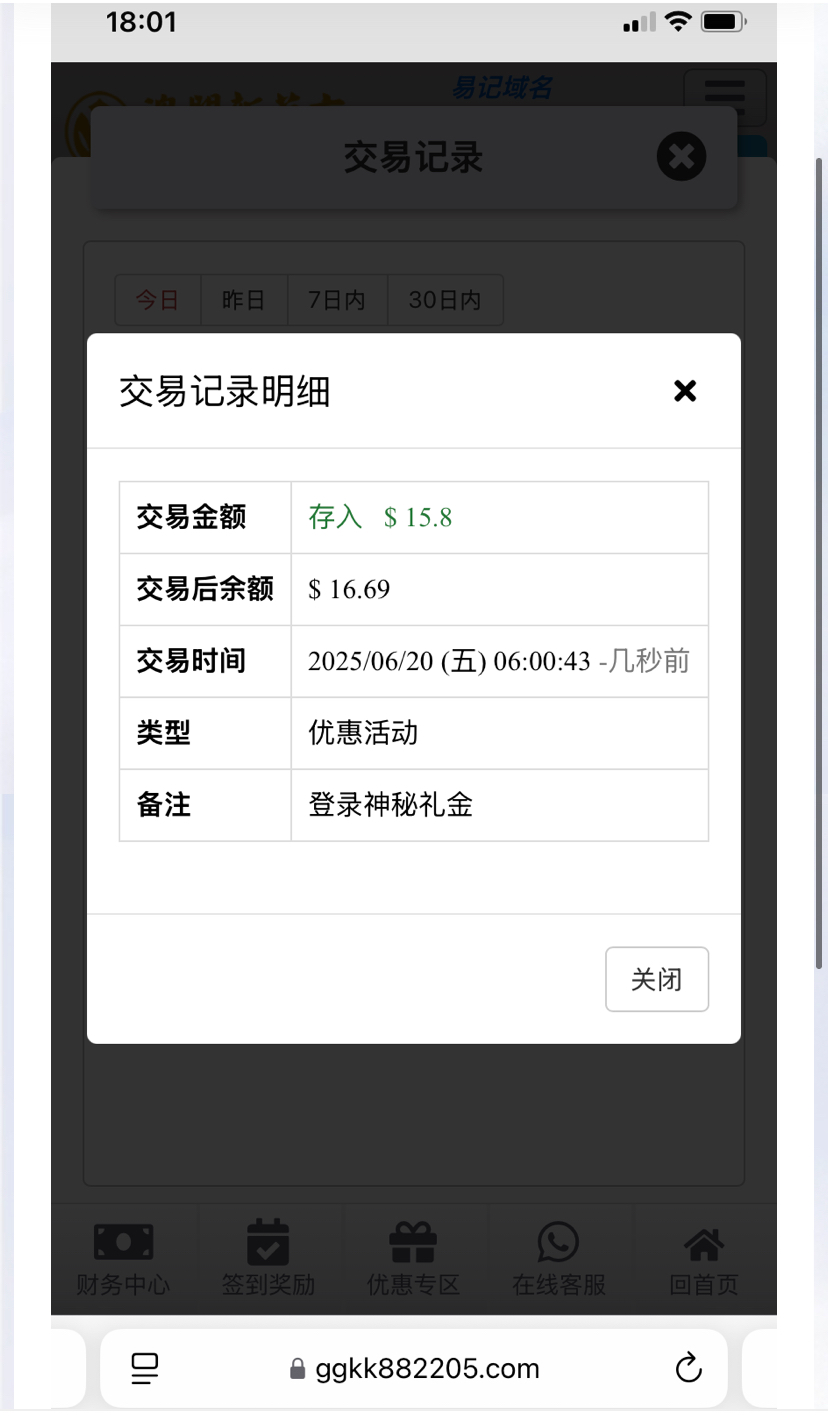This screenshot has height=1417, width=828.
Task: Open the 优惠专区 section
Action: (x=413, y=1258)
